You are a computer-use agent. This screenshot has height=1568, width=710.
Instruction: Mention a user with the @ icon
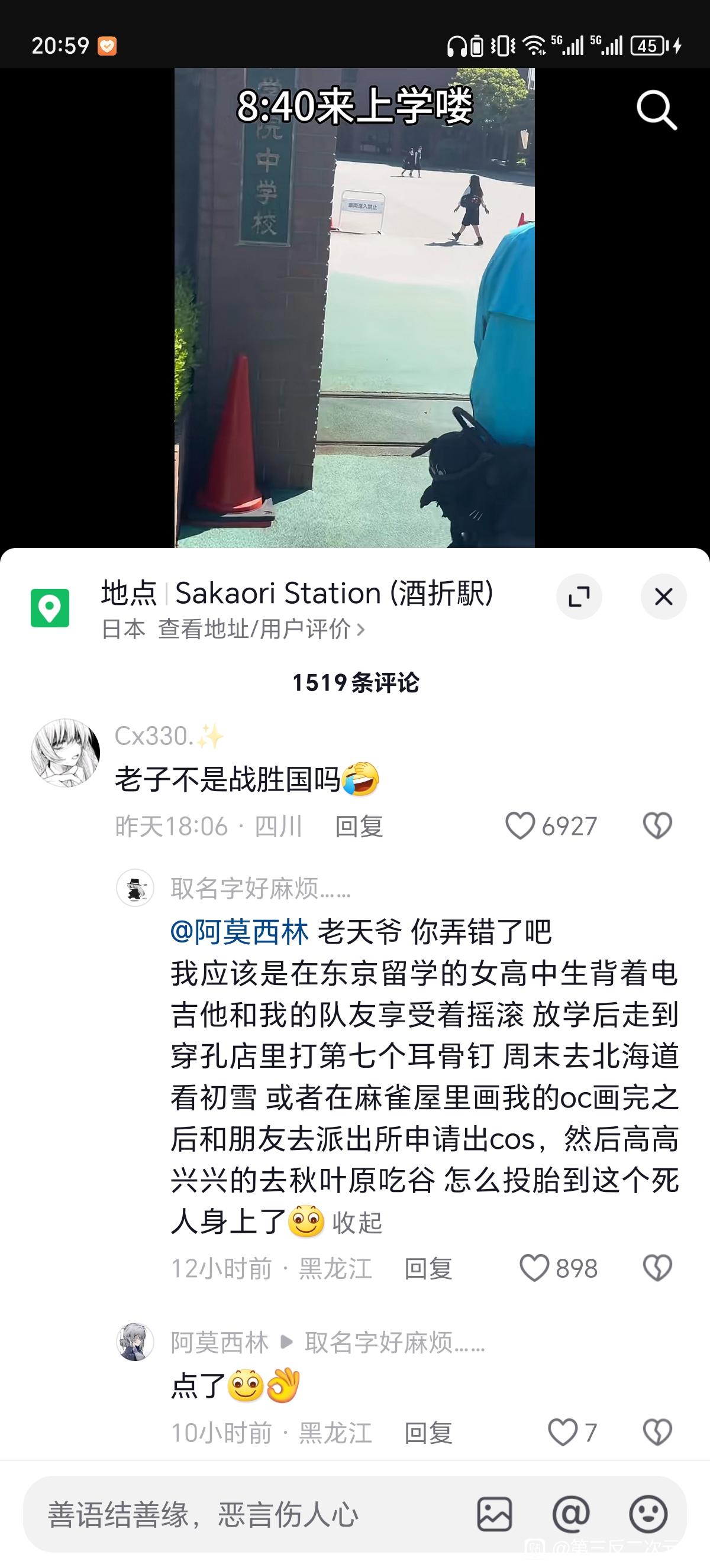571,1514
